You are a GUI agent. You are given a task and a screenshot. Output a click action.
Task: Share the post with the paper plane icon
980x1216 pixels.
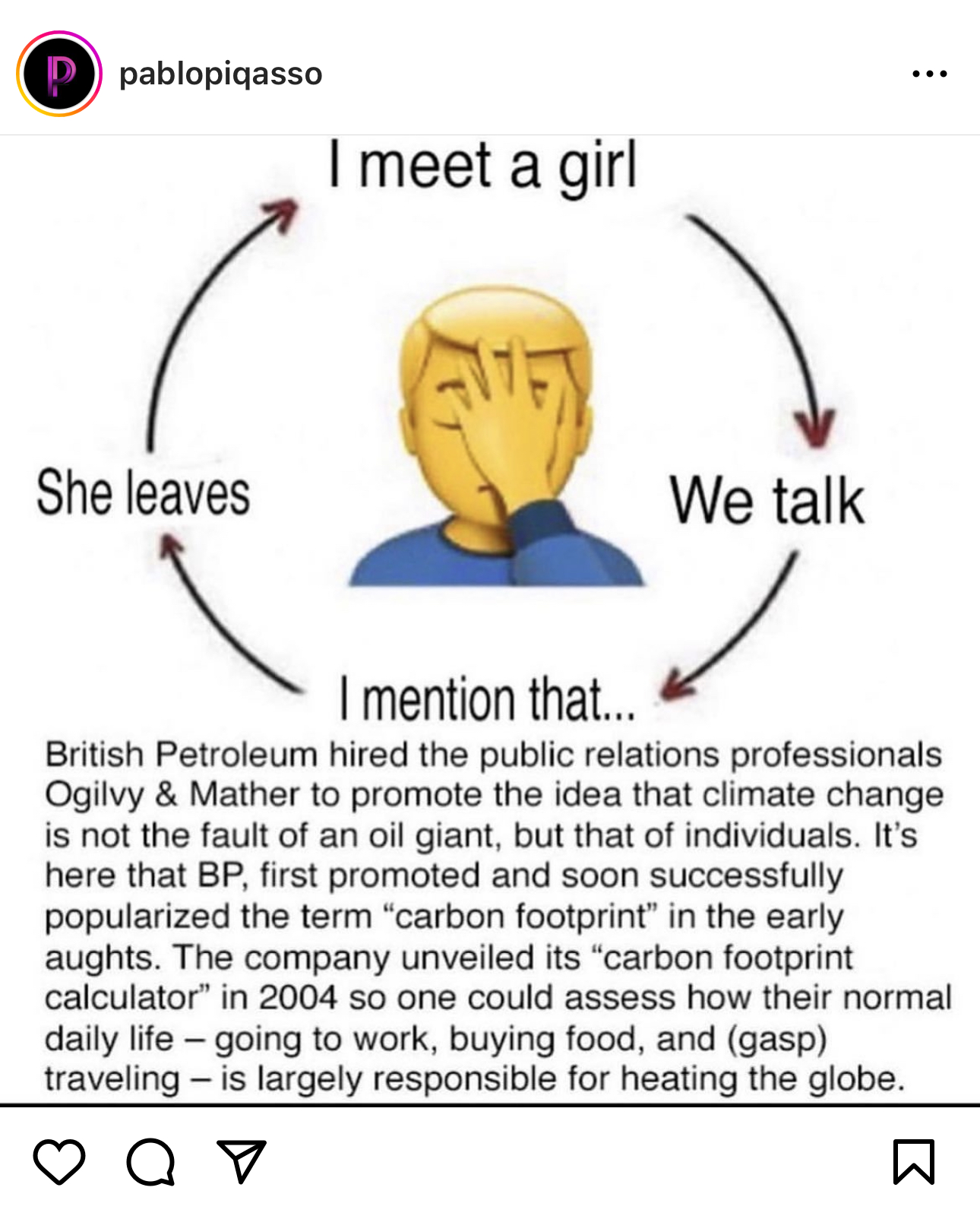242,1161
